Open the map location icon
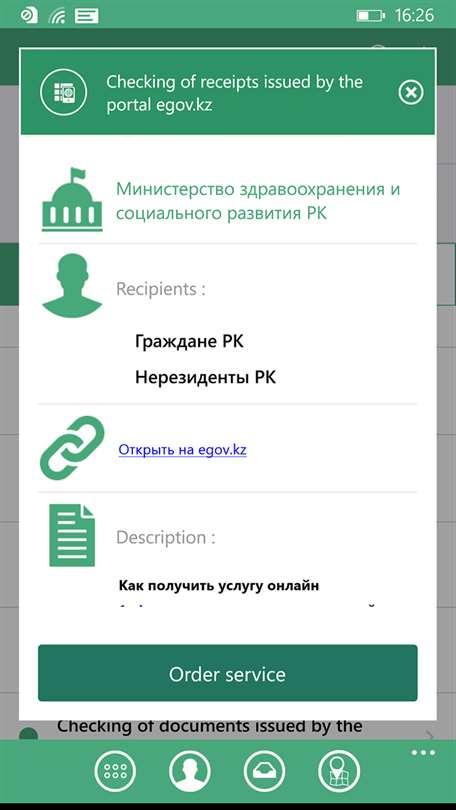 pyautogui.click(x=339, y=771)
